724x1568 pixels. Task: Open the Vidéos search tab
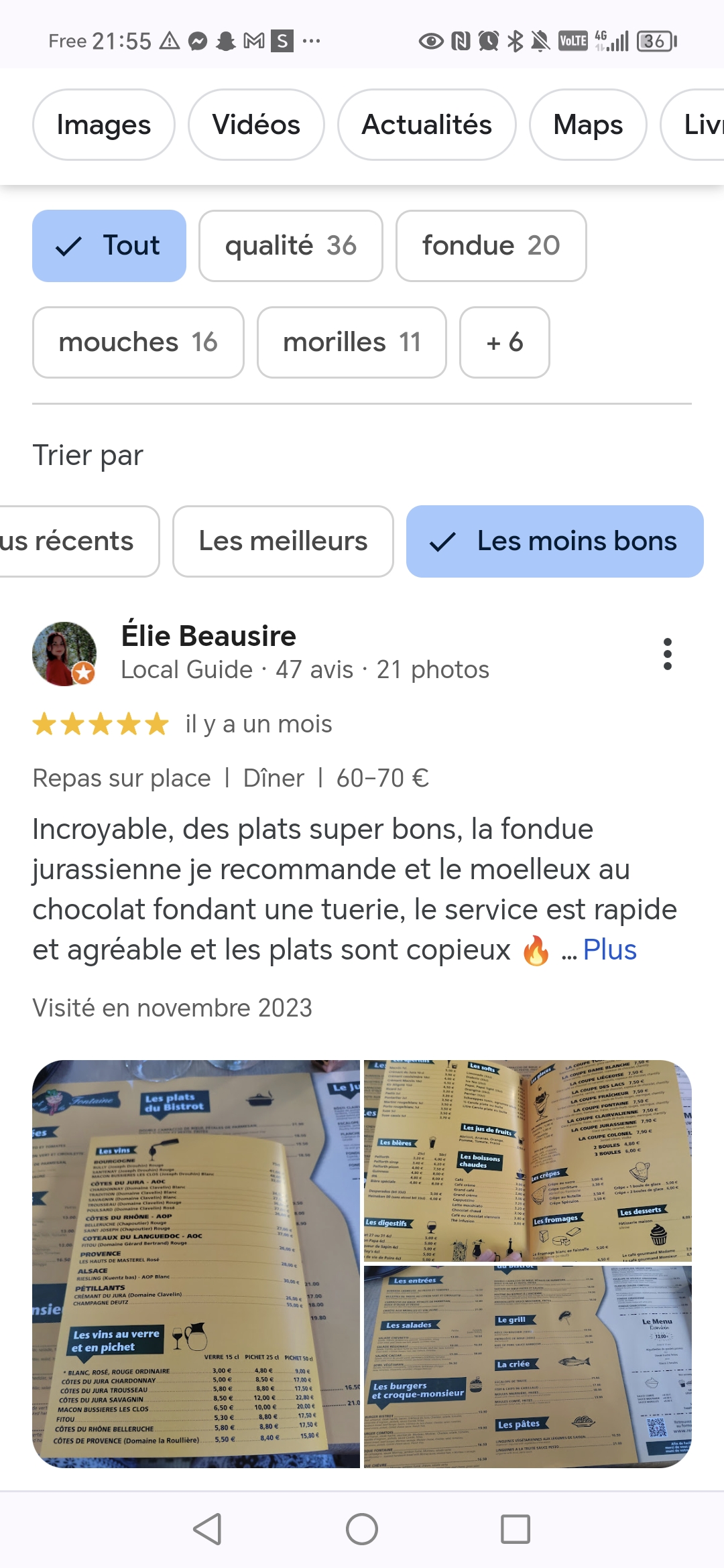click(256, 125)
